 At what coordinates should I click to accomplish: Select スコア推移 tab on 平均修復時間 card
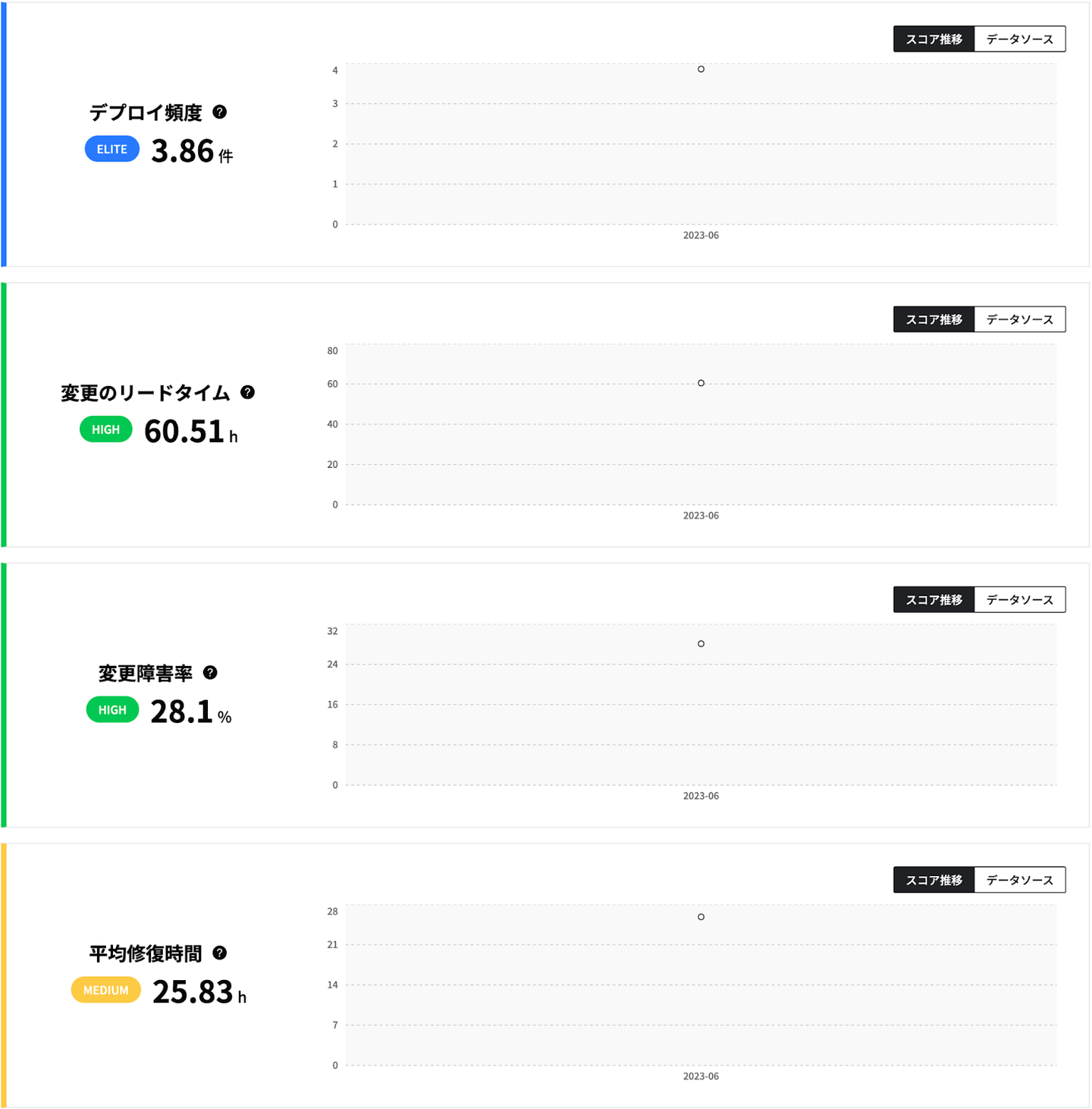(x=934, y=880)
